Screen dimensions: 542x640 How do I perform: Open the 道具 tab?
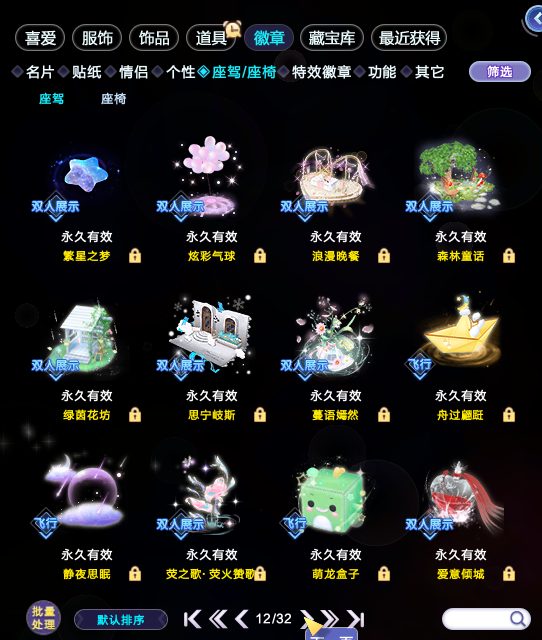point(211,38)
